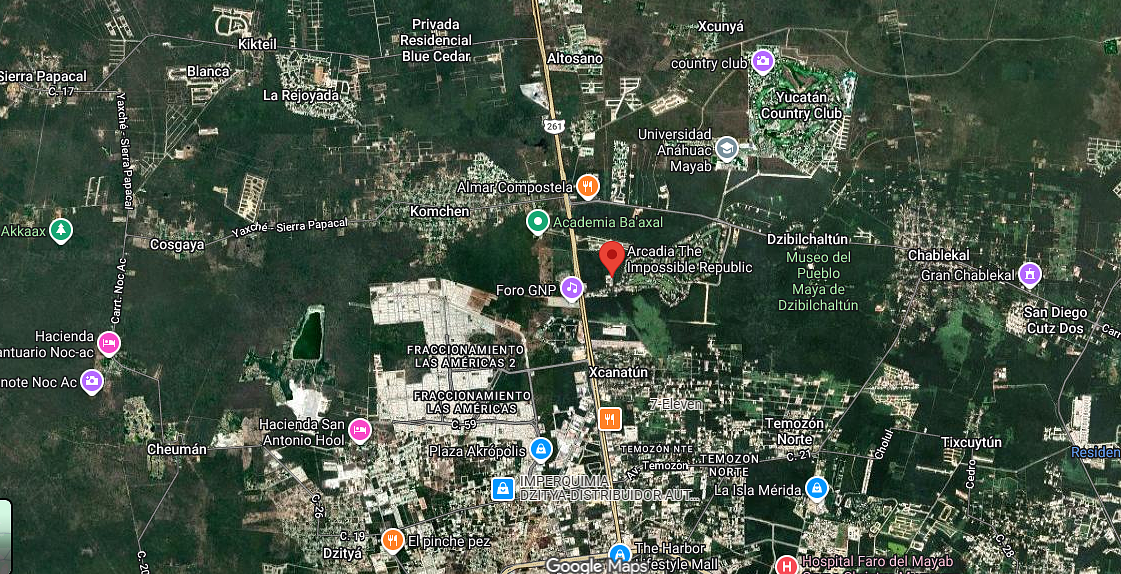
Task: Open the Hacienda San Antonio Hool hotel marker
Action: 359,431
